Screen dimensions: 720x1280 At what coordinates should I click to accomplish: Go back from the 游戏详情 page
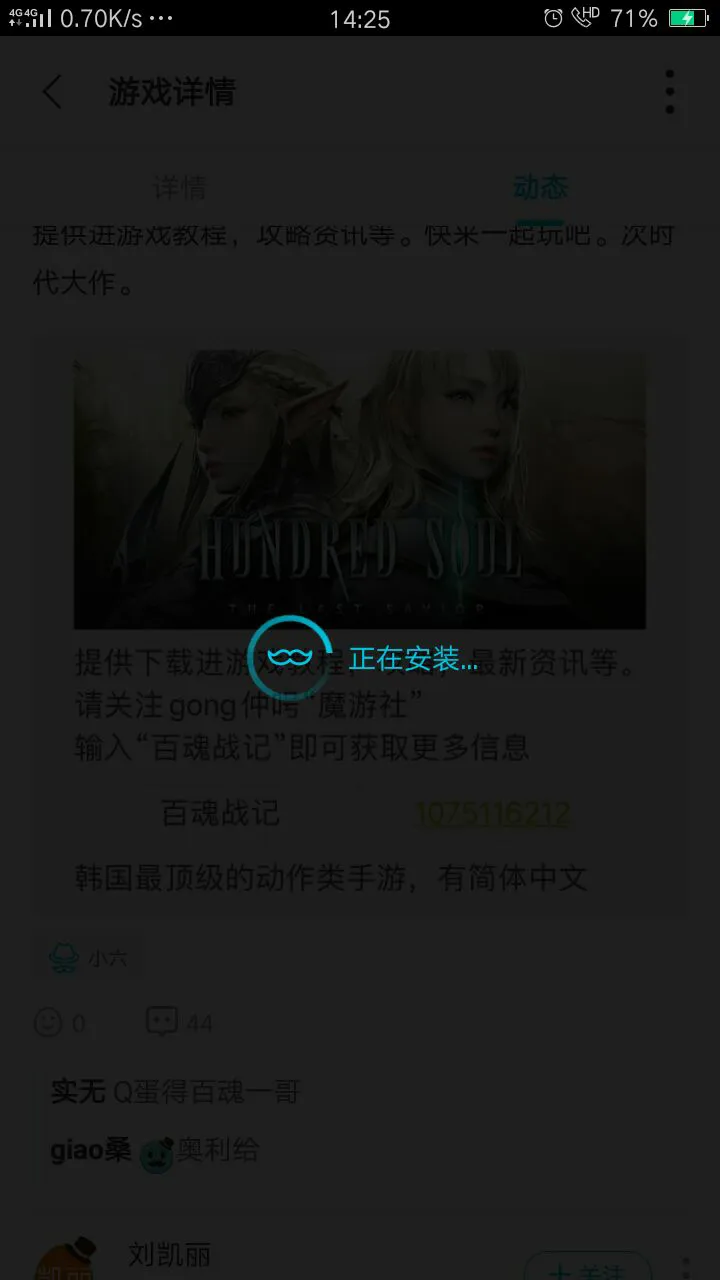52,93
